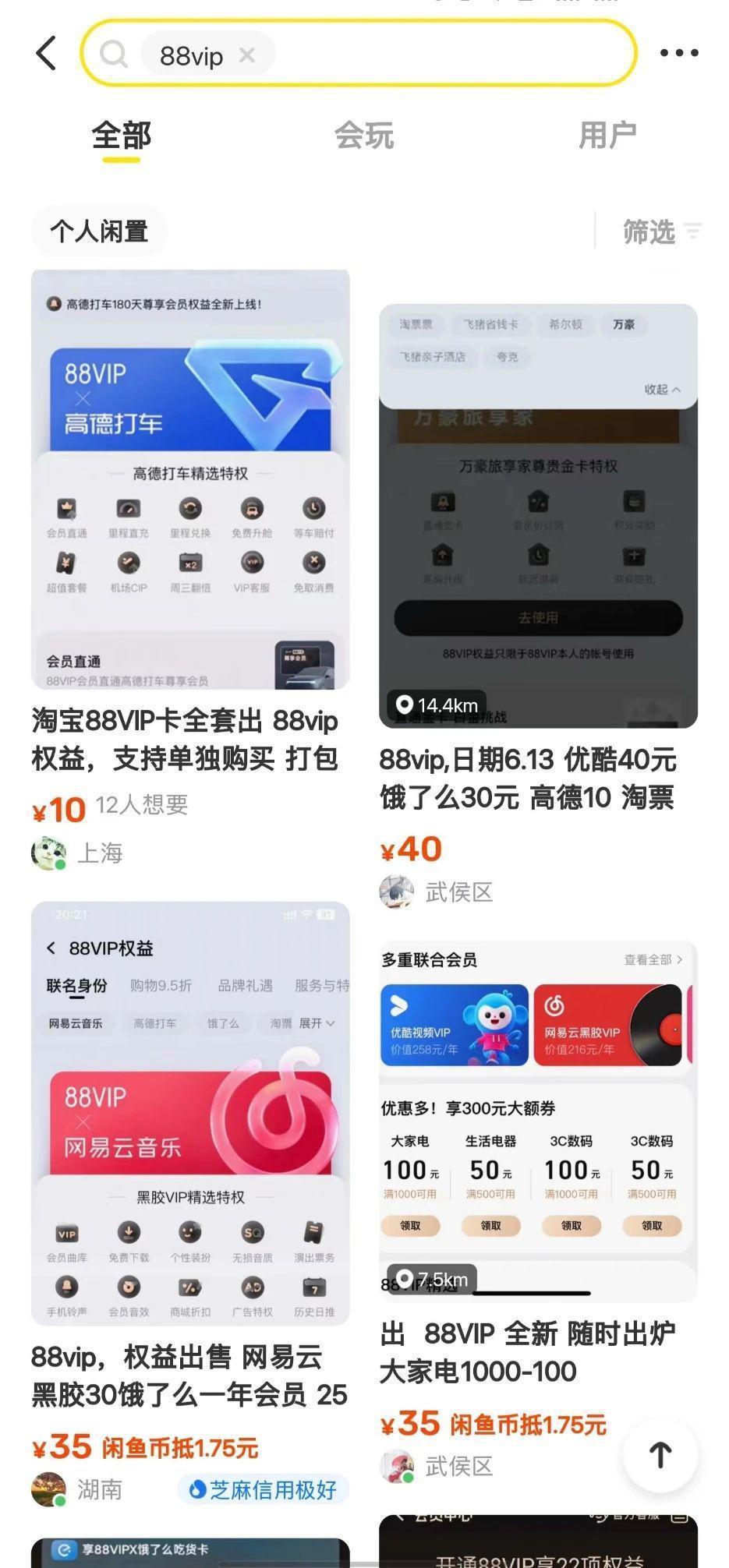Click the funnel icon beside 筛选
This screenshot has width=729, height=1568.
tap(693, 231)
